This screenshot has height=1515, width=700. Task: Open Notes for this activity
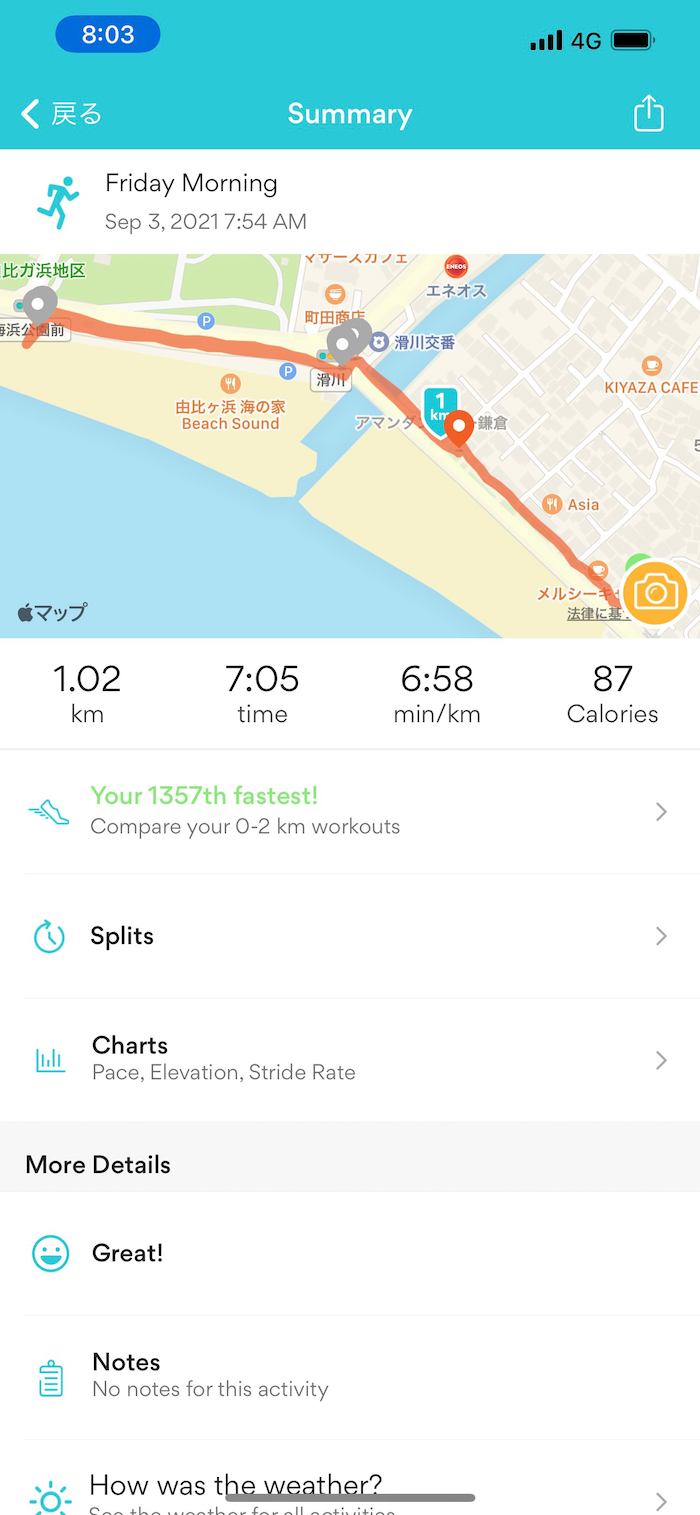pyautogui.click(x=348, y=1375)
